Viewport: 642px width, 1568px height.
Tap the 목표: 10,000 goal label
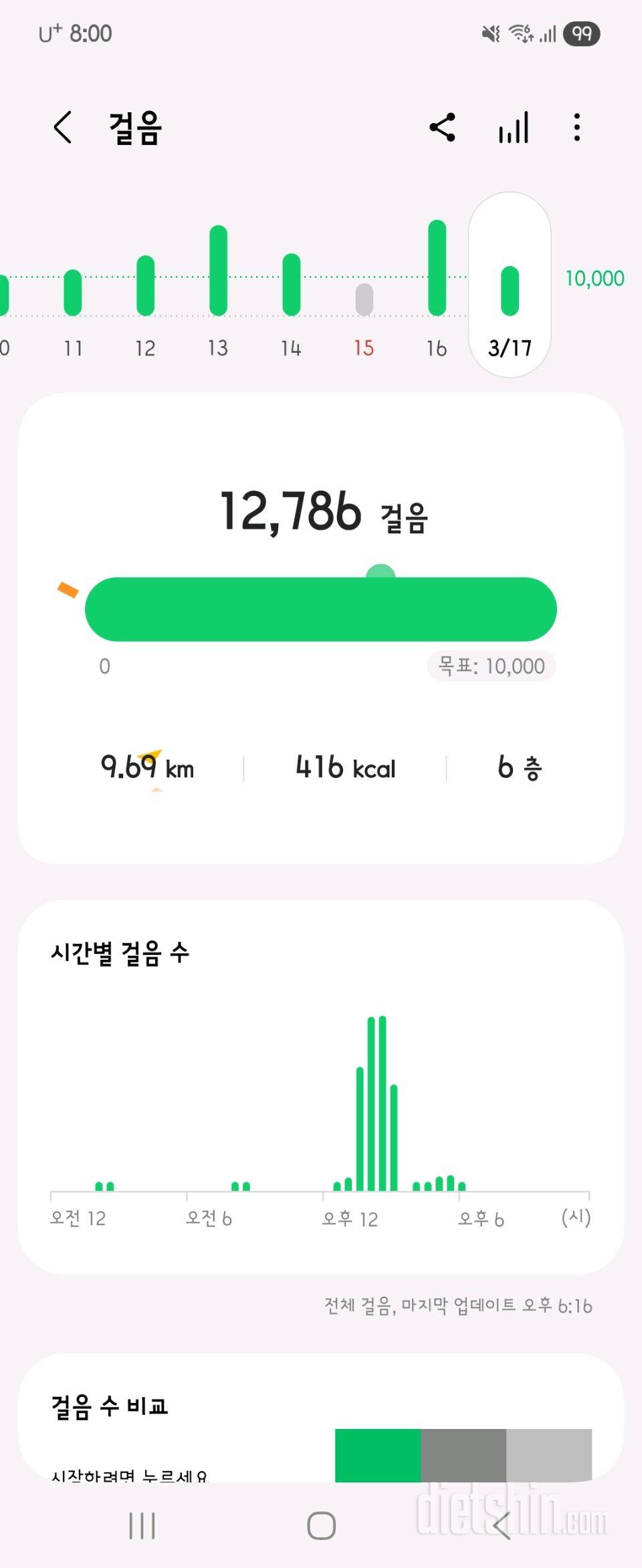(x=491, y=666)
